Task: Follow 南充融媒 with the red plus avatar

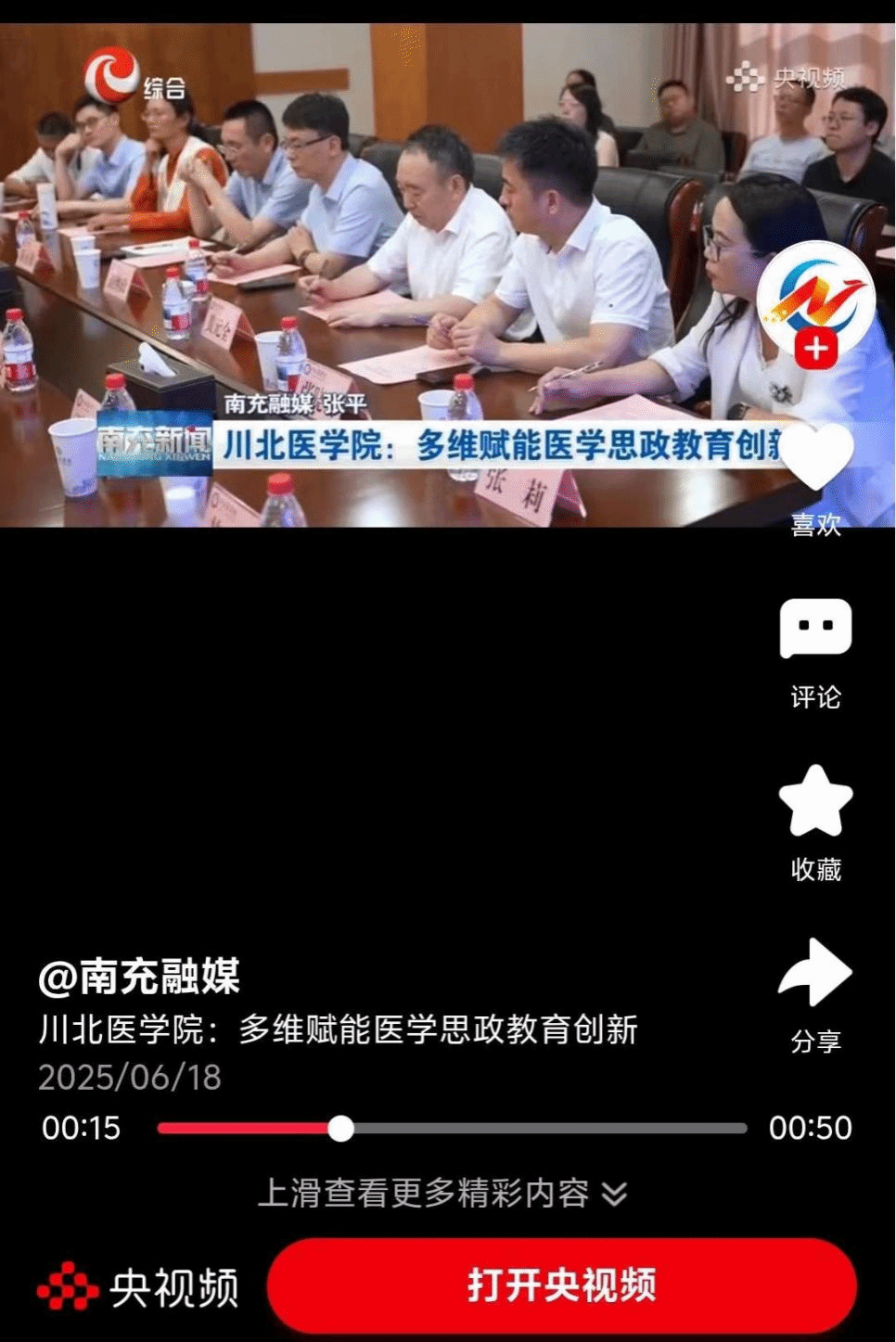Action: pyautogui.click(x=815, y=350)
